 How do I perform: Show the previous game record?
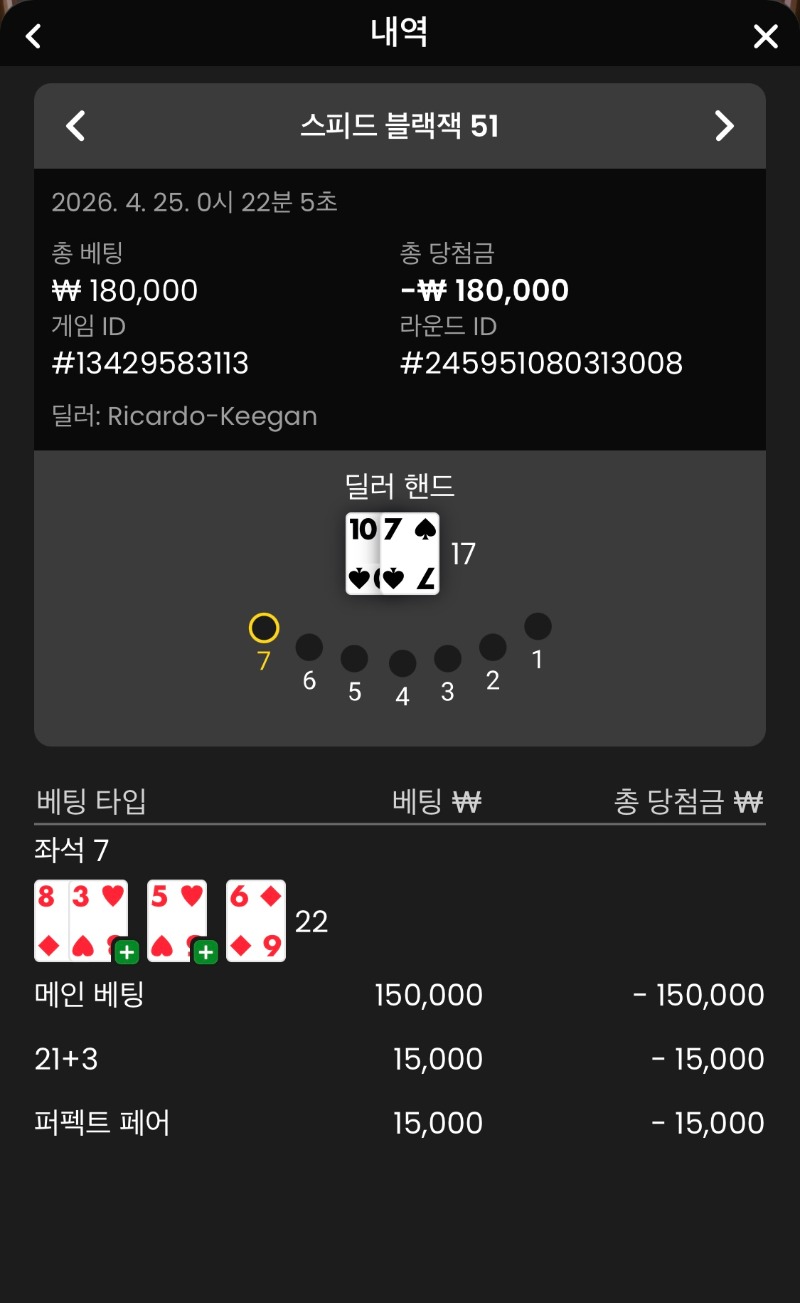click(76, 126)
